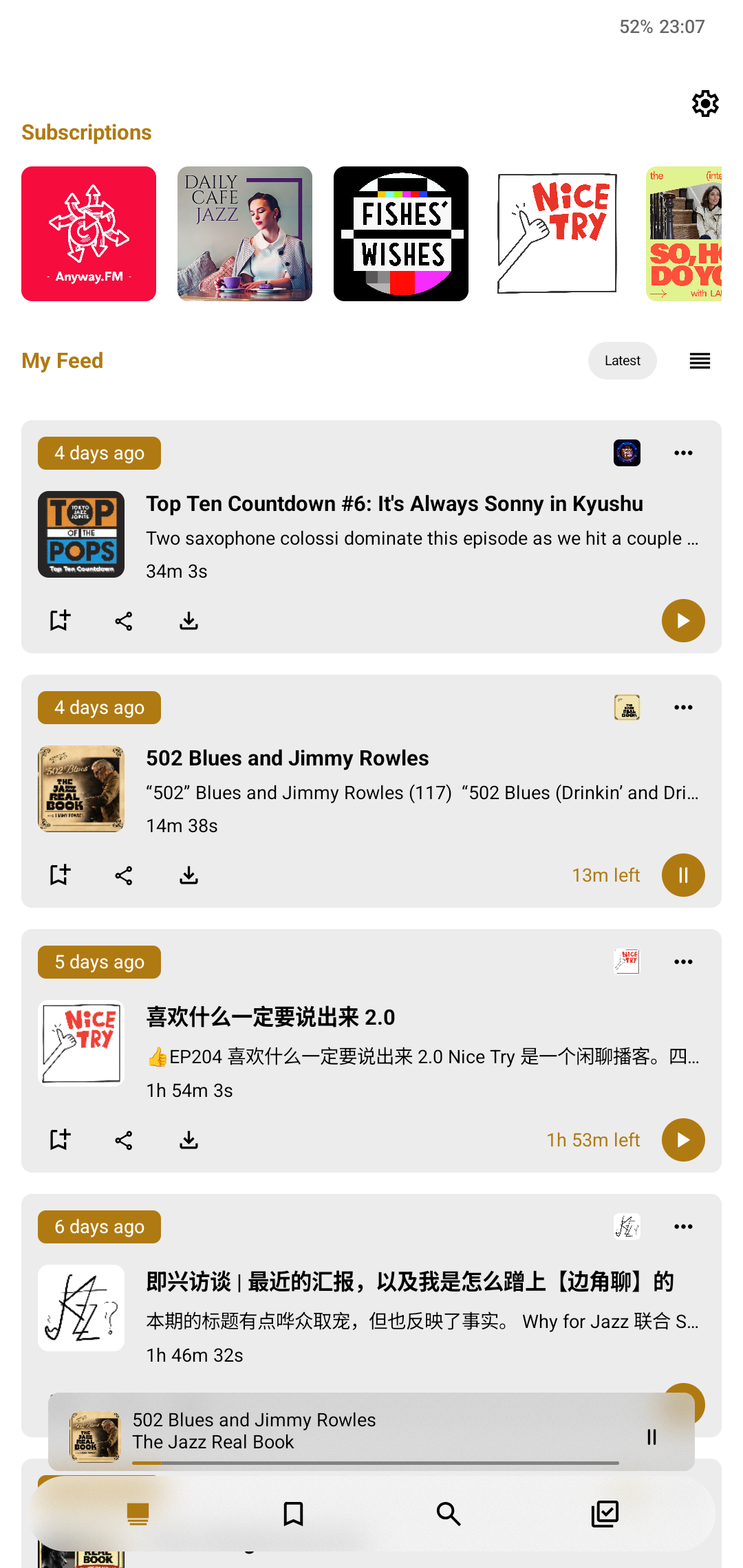Image resolution: width=743 pixels, height=1568 pixels.
Task: Select the Latest feed filter chip
Action: click(622, 360)
